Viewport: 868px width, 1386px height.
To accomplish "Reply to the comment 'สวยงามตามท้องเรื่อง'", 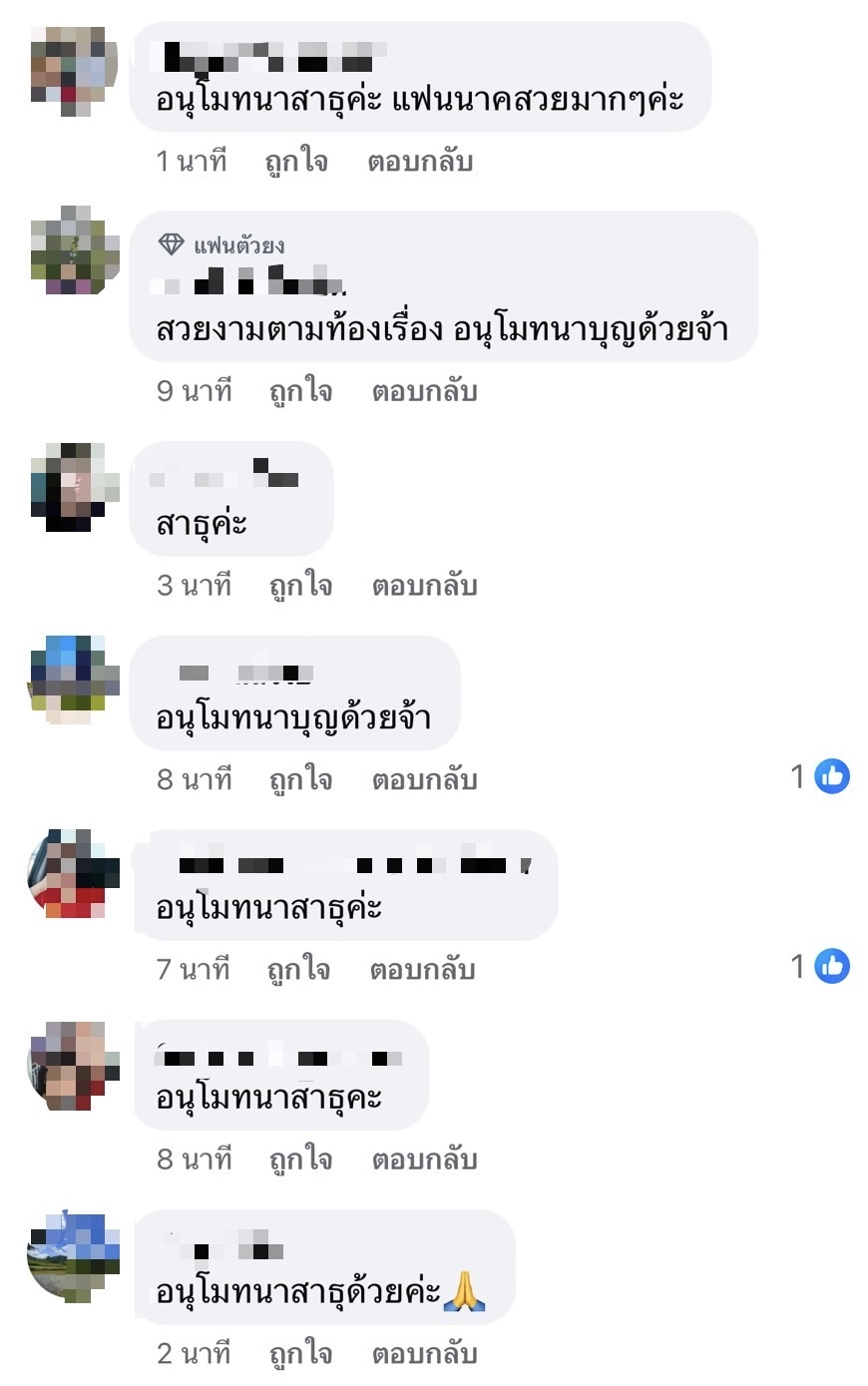I will tap(425, 391).
